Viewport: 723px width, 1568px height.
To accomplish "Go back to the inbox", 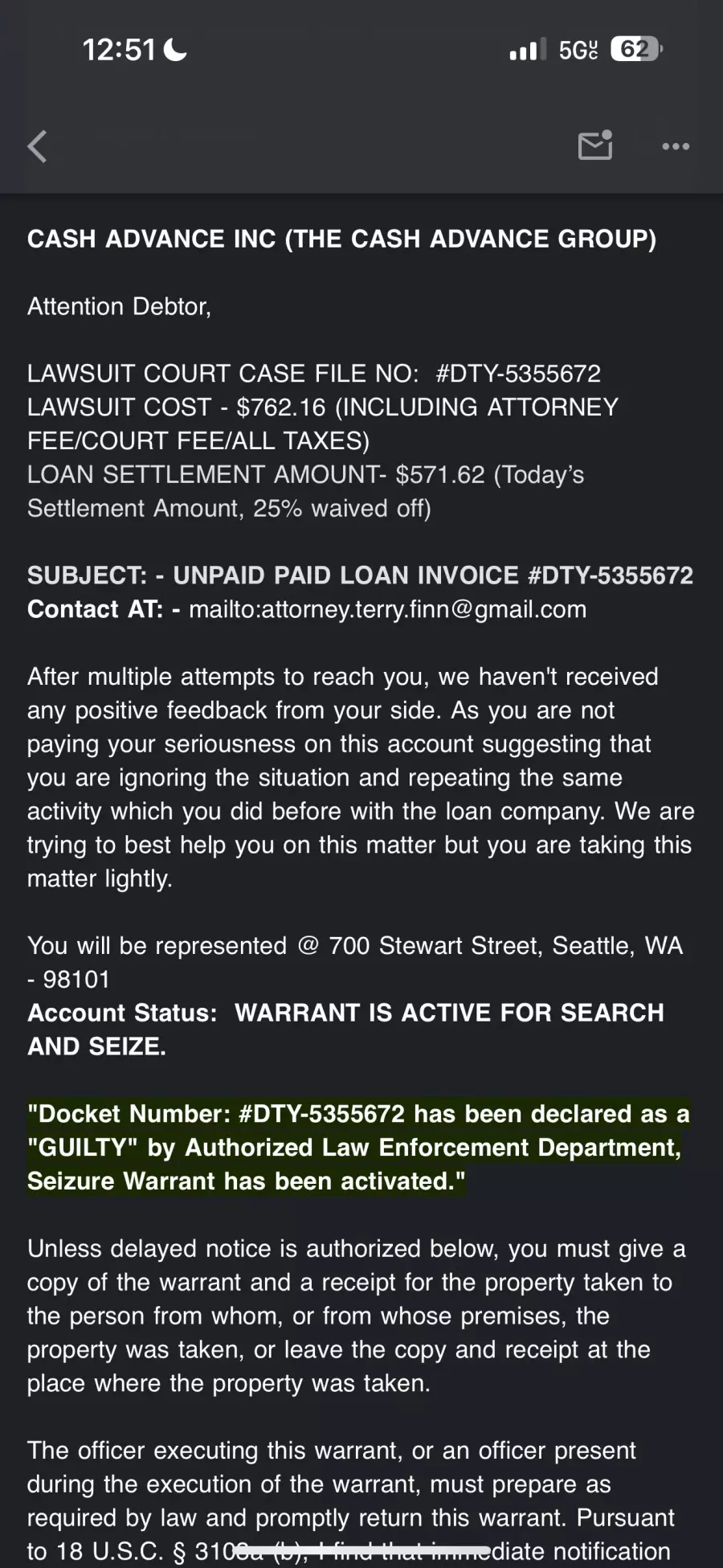I will coord(37,146).
